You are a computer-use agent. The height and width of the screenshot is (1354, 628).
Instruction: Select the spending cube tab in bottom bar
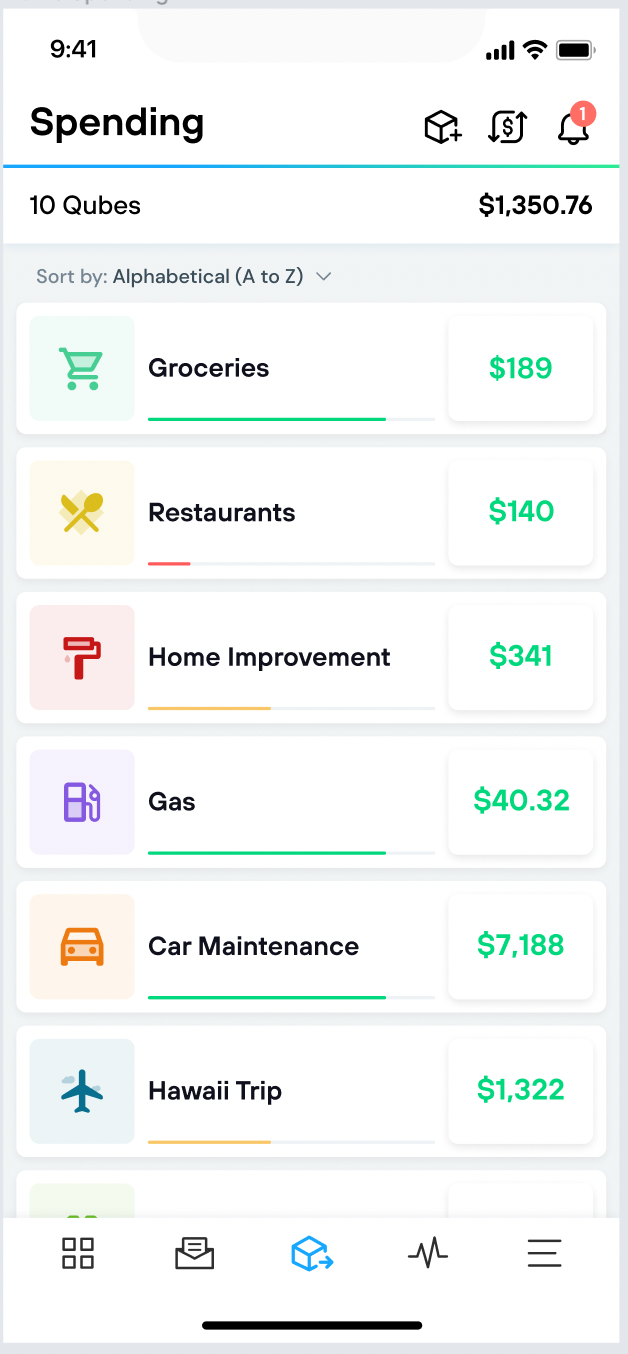pyautogui.click(x=312, y=1253)
